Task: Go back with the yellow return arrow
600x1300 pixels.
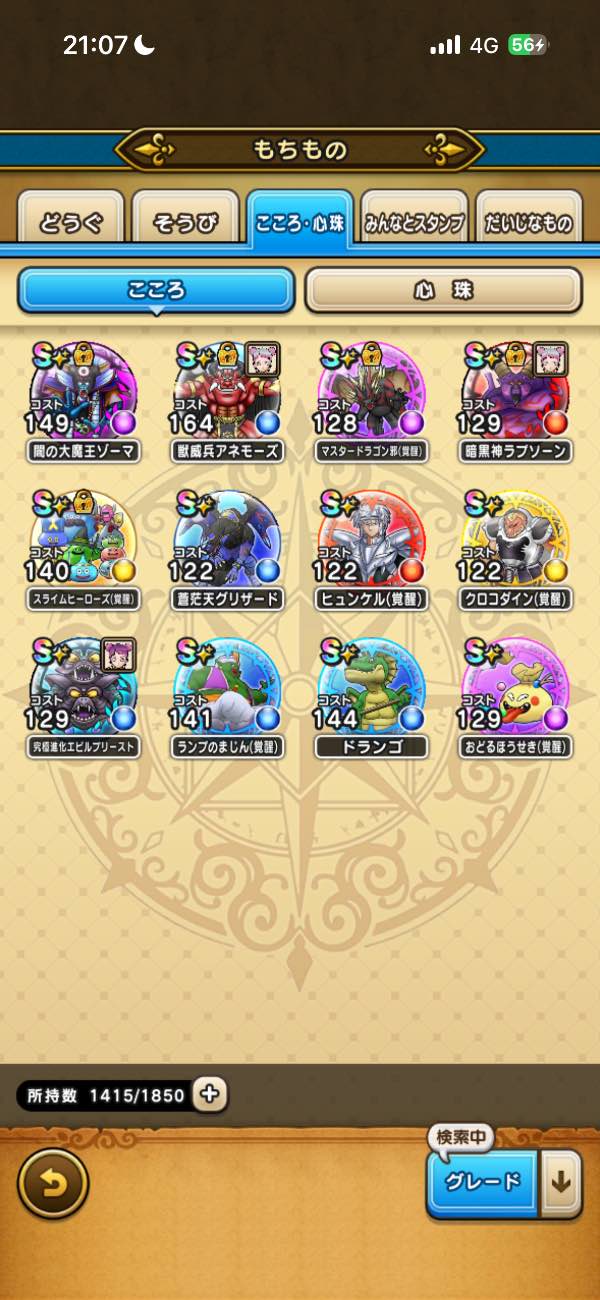Action: [x=53, y=1182]
